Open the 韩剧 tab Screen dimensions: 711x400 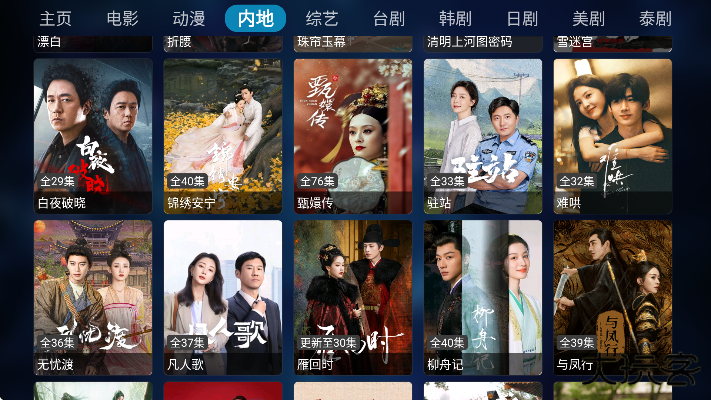[x=455, y=18]
